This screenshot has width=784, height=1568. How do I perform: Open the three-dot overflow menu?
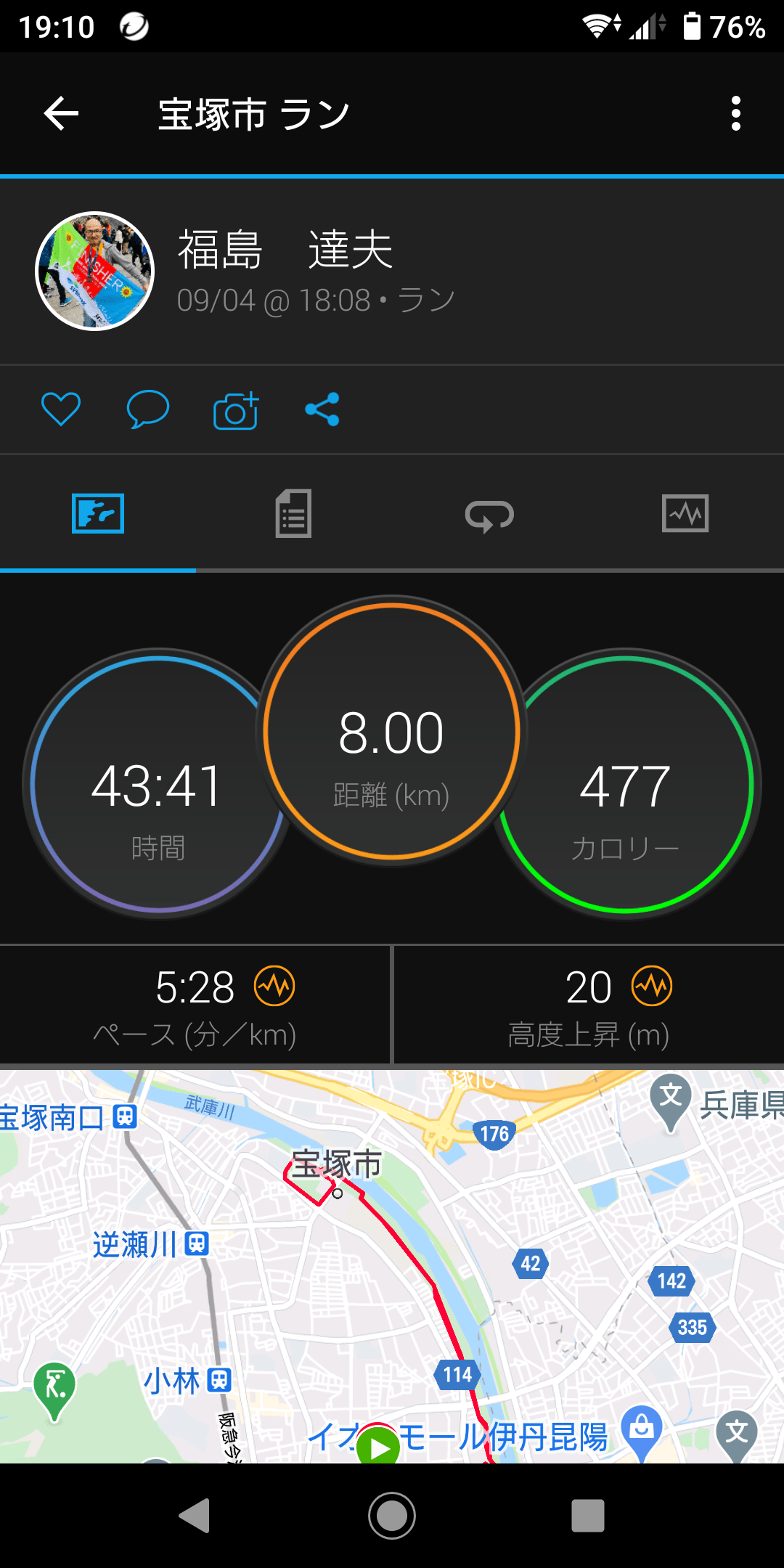(736, 114)
